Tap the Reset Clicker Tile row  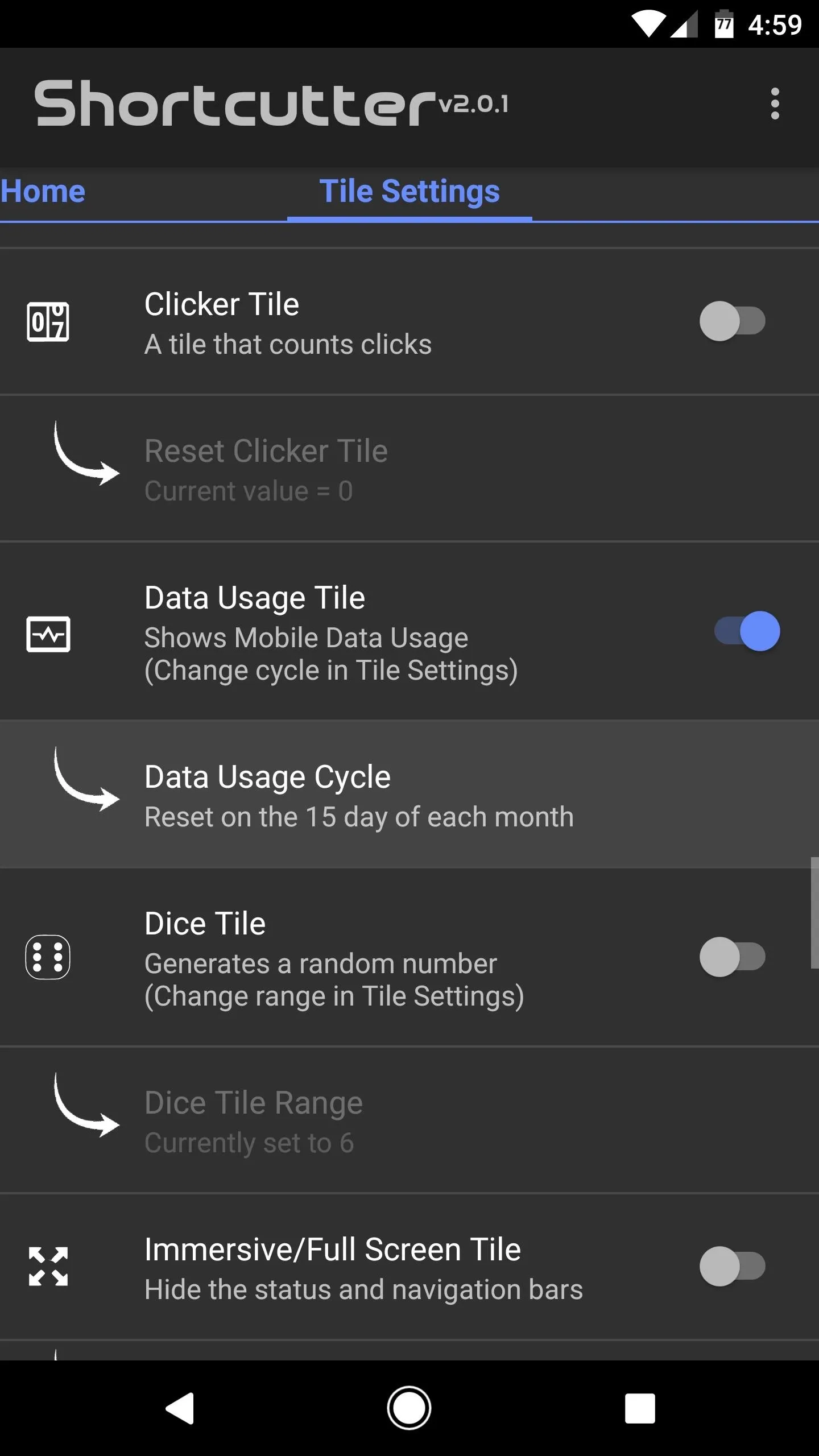(409, 469)
